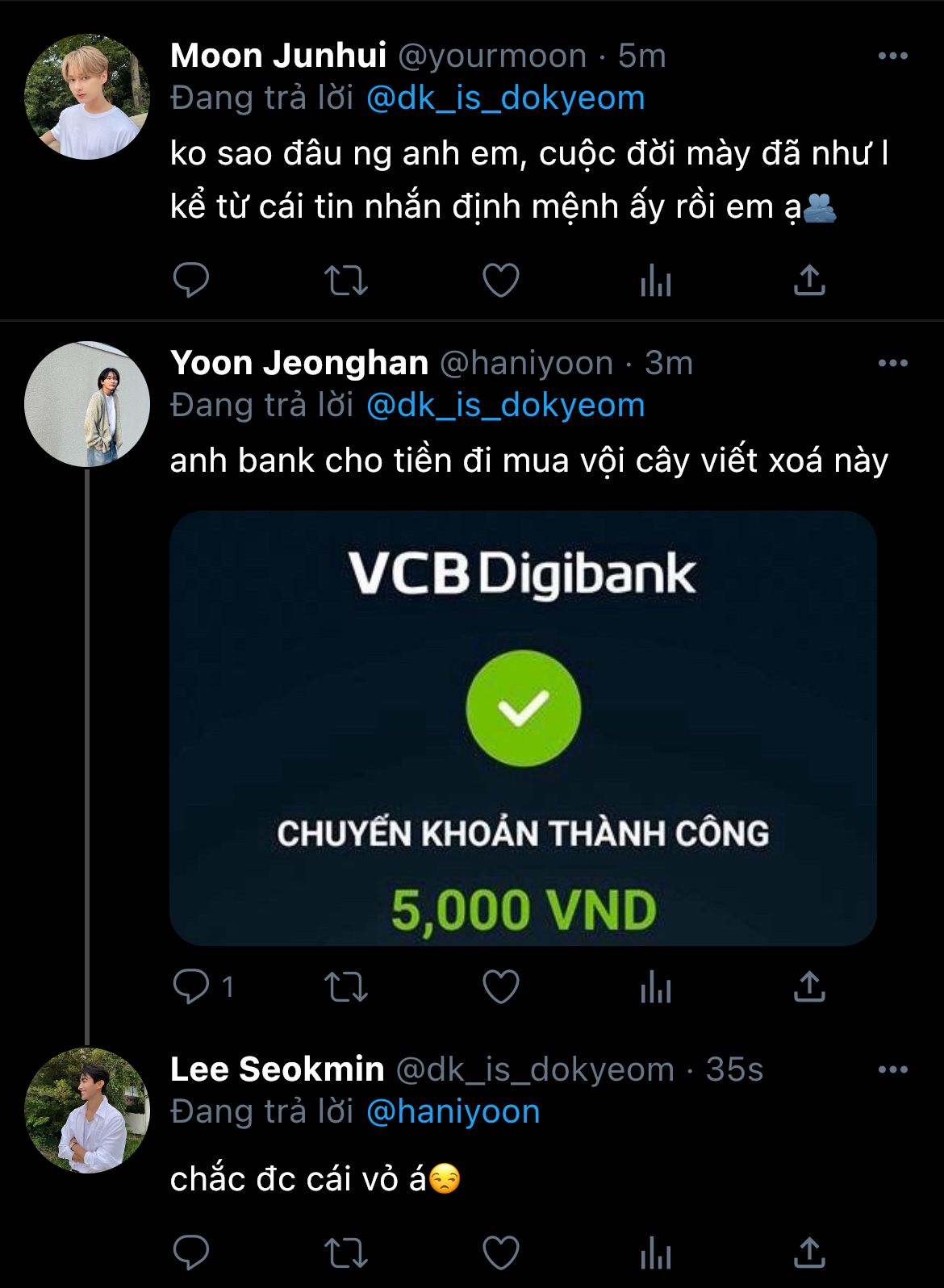Open overflow menu on Lee Seokmin's tweet
Viewport: 944px width, 1288px height.
(x=892, y=1069)
